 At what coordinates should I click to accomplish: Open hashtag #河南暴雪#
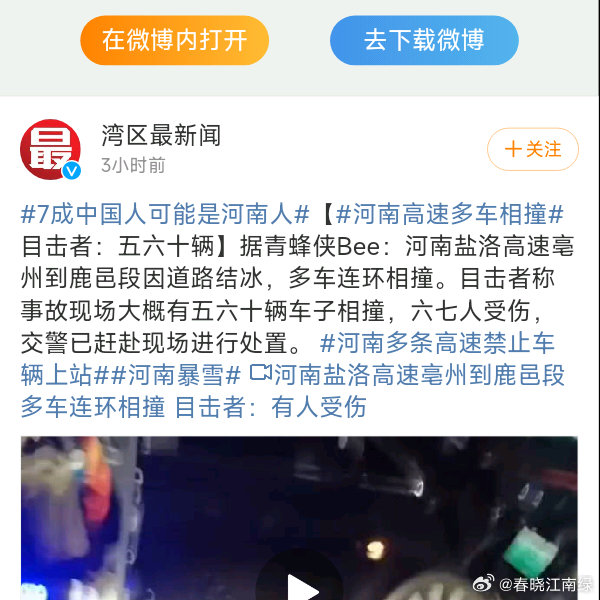coord(183,375)
